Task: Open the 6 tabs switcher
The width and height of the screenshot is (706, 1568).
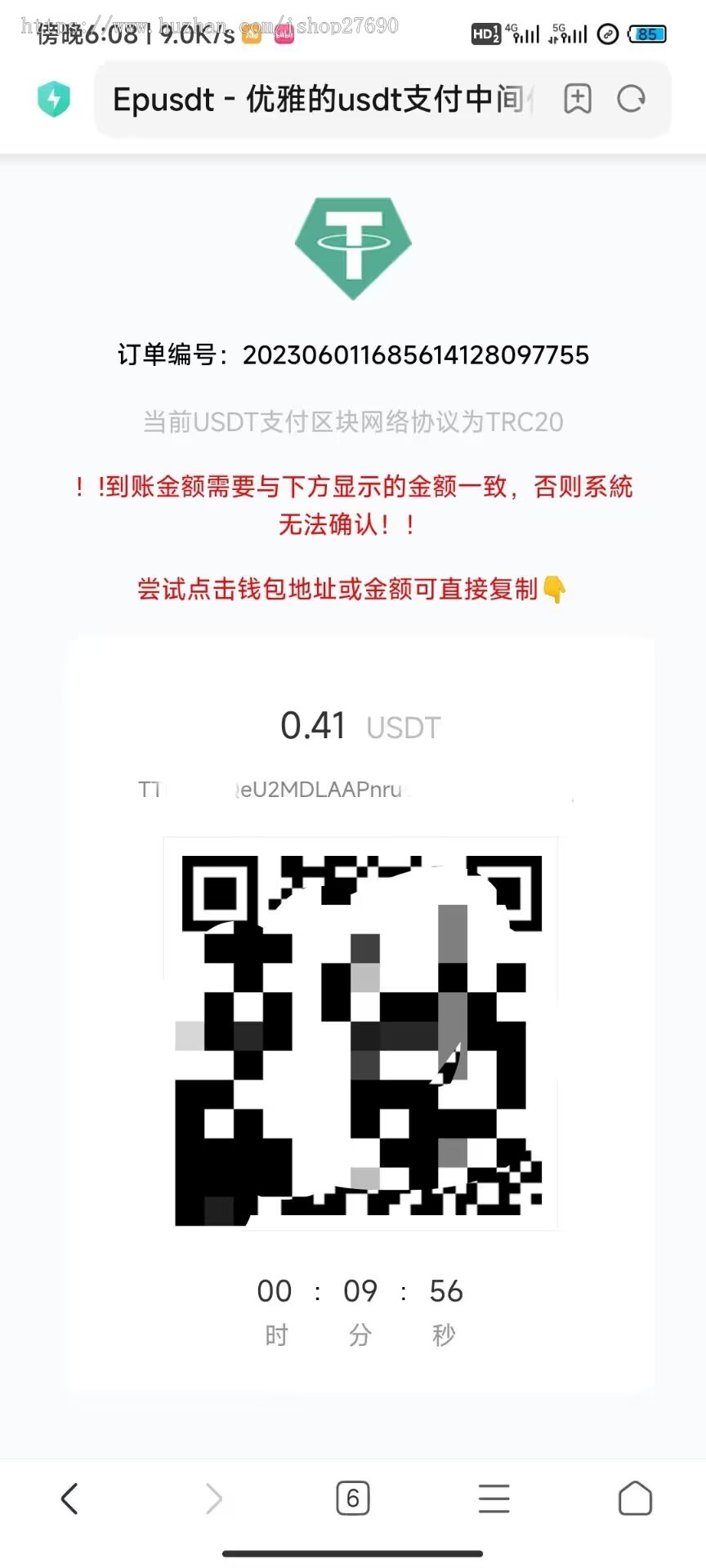Action: pos(353,1499)
